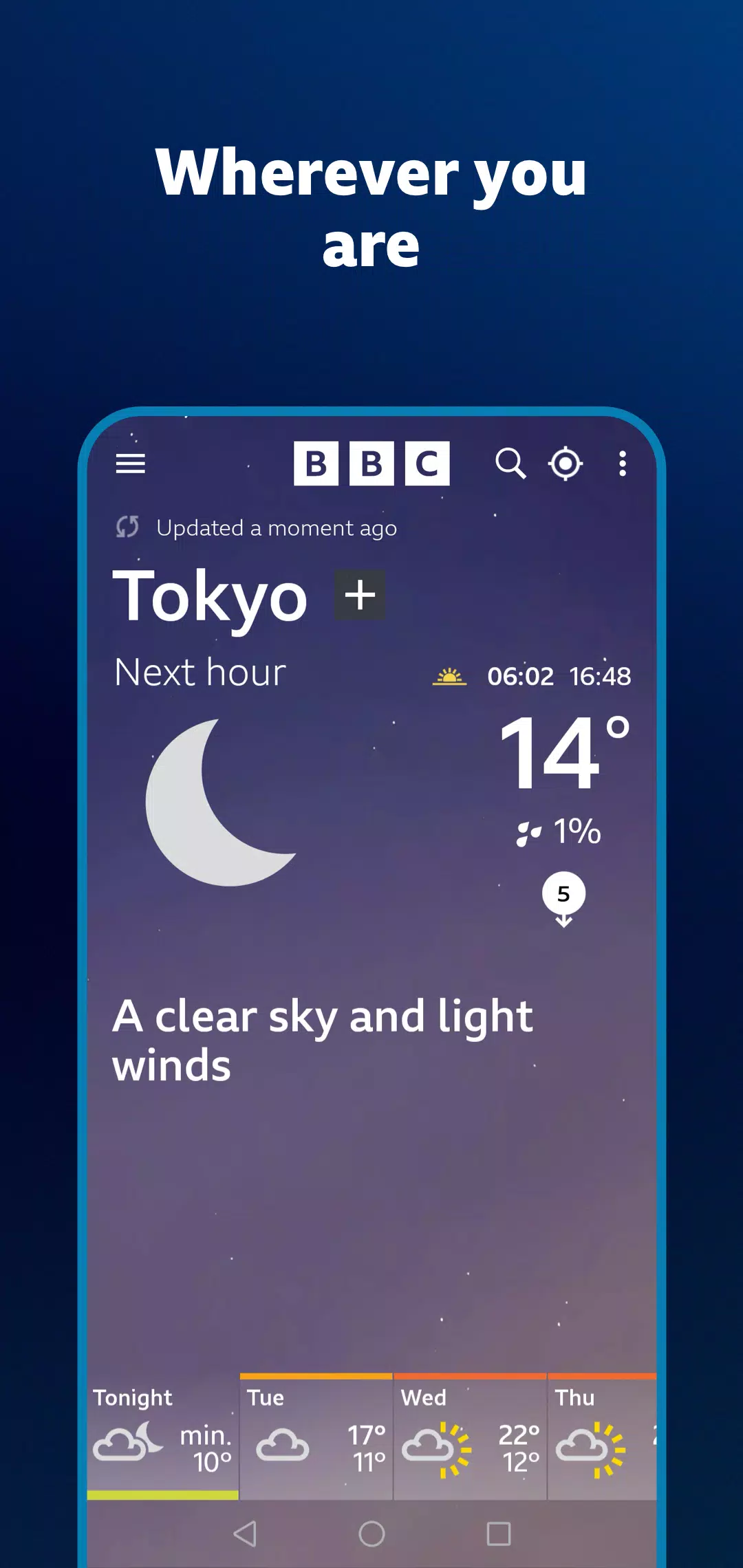Click the BBC logo

[x=371, y=464]
